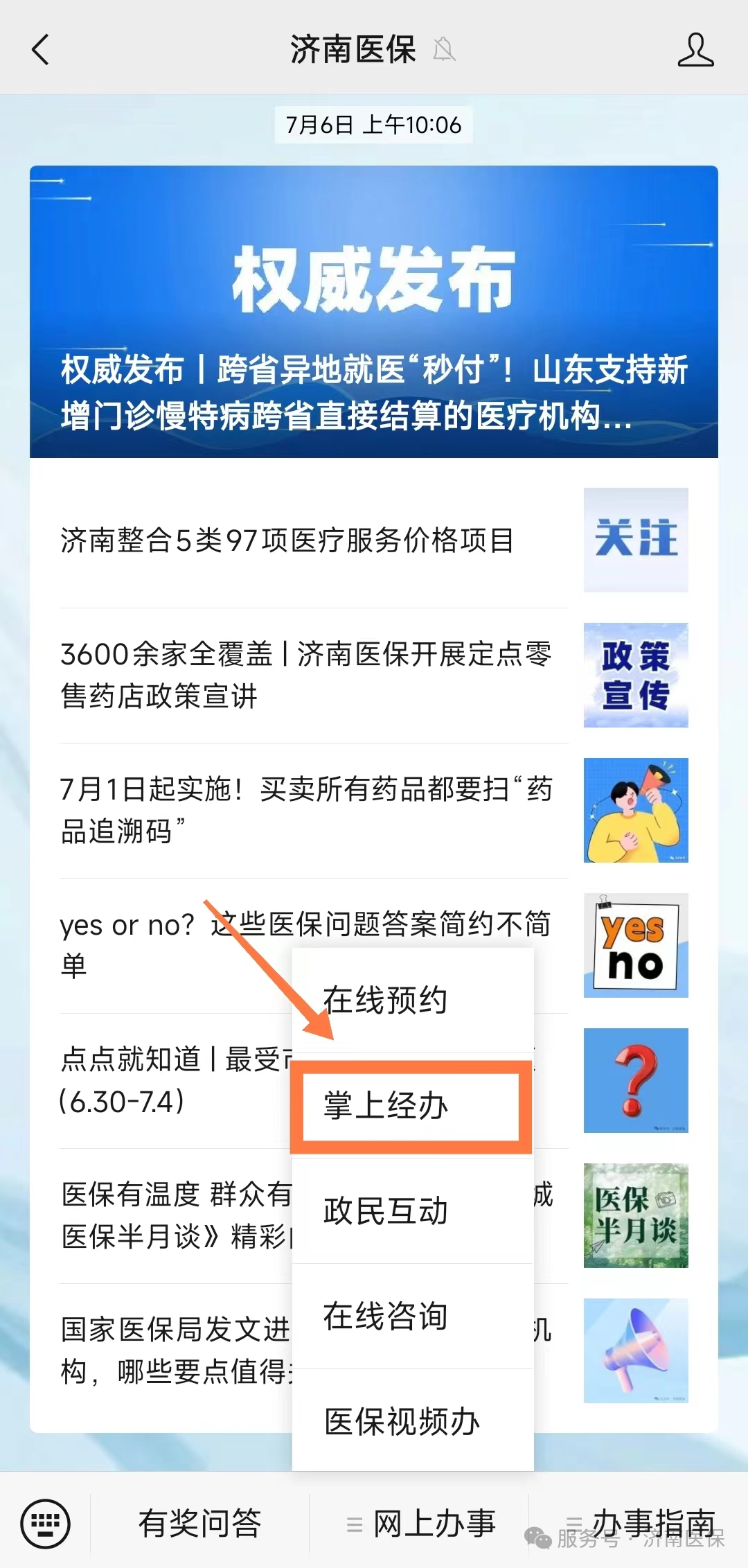The width and height of the screenshot is (748, 1568).
Task: Open 医保视频办 menu option
Action: click(402, 1422)
